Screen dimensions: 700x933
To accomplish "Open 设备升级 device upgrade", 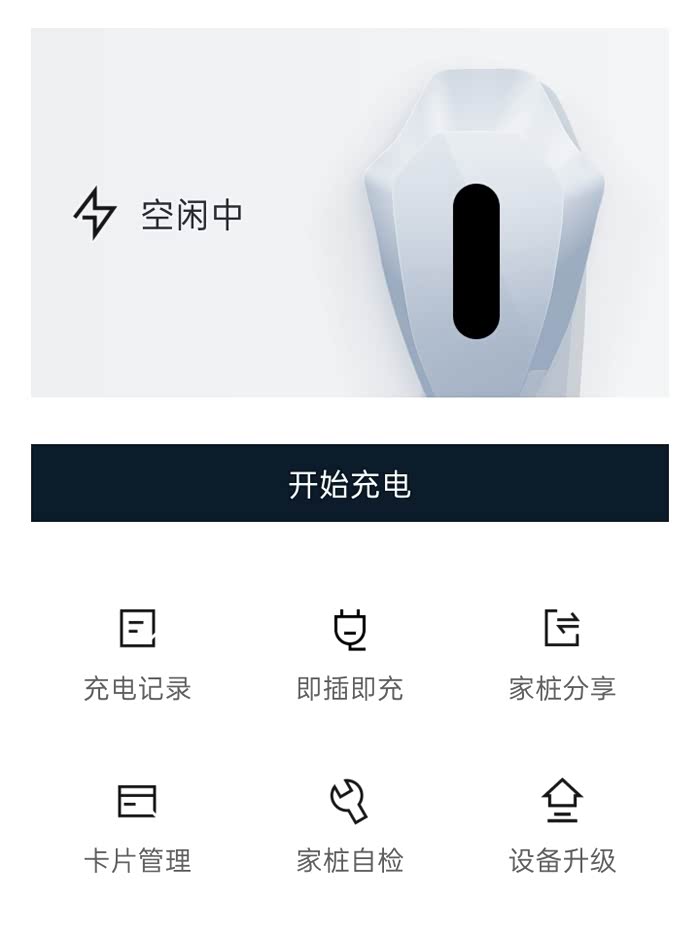I will click(562, 828).
